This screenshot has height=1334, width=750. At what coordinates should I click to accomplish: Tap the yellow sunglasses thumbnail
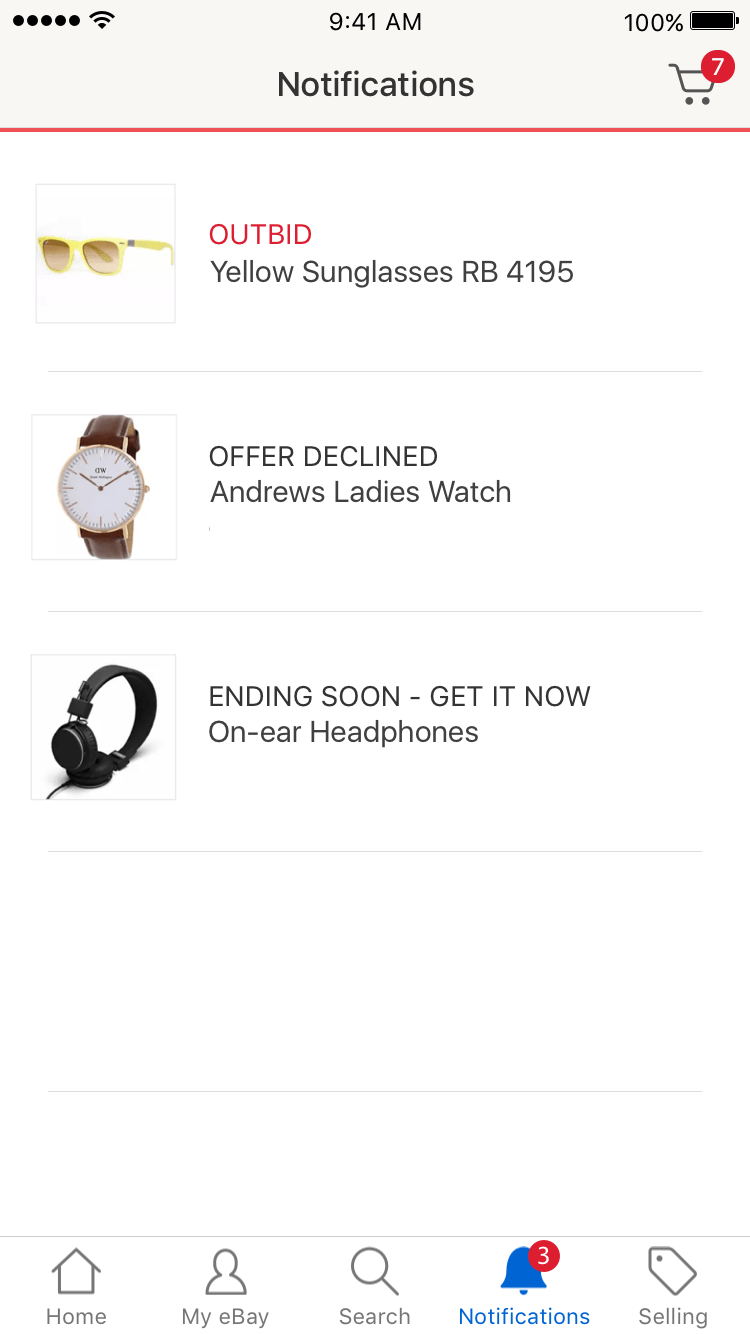pos(105,252)
